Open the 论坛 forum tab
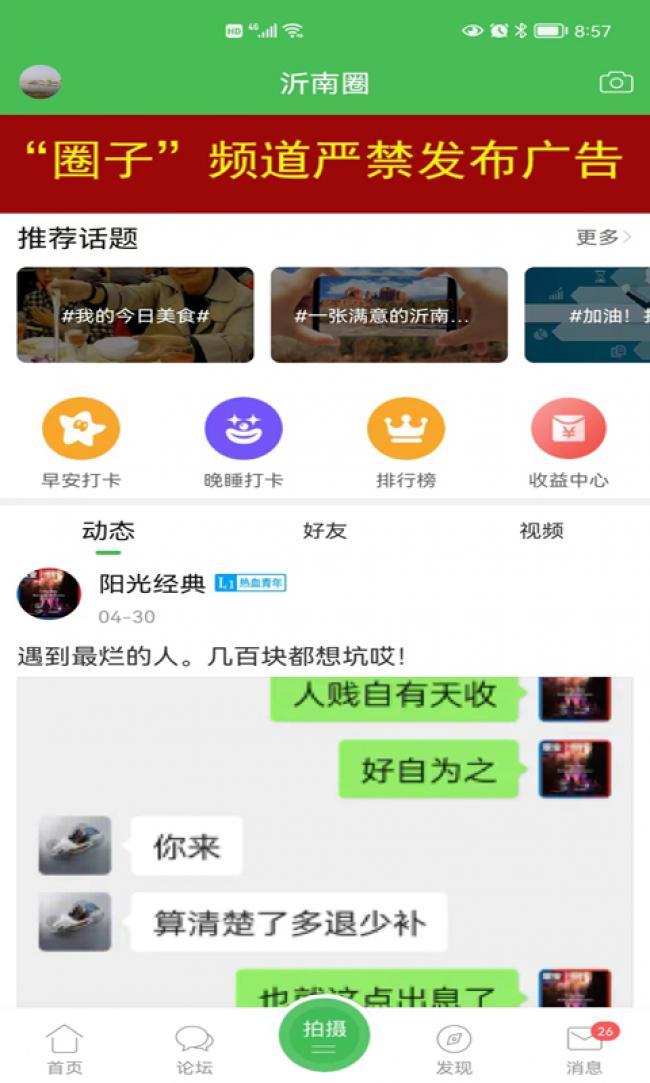Screen dimensions: 650x1083 pyautogui.click(x=194, y=1048)
